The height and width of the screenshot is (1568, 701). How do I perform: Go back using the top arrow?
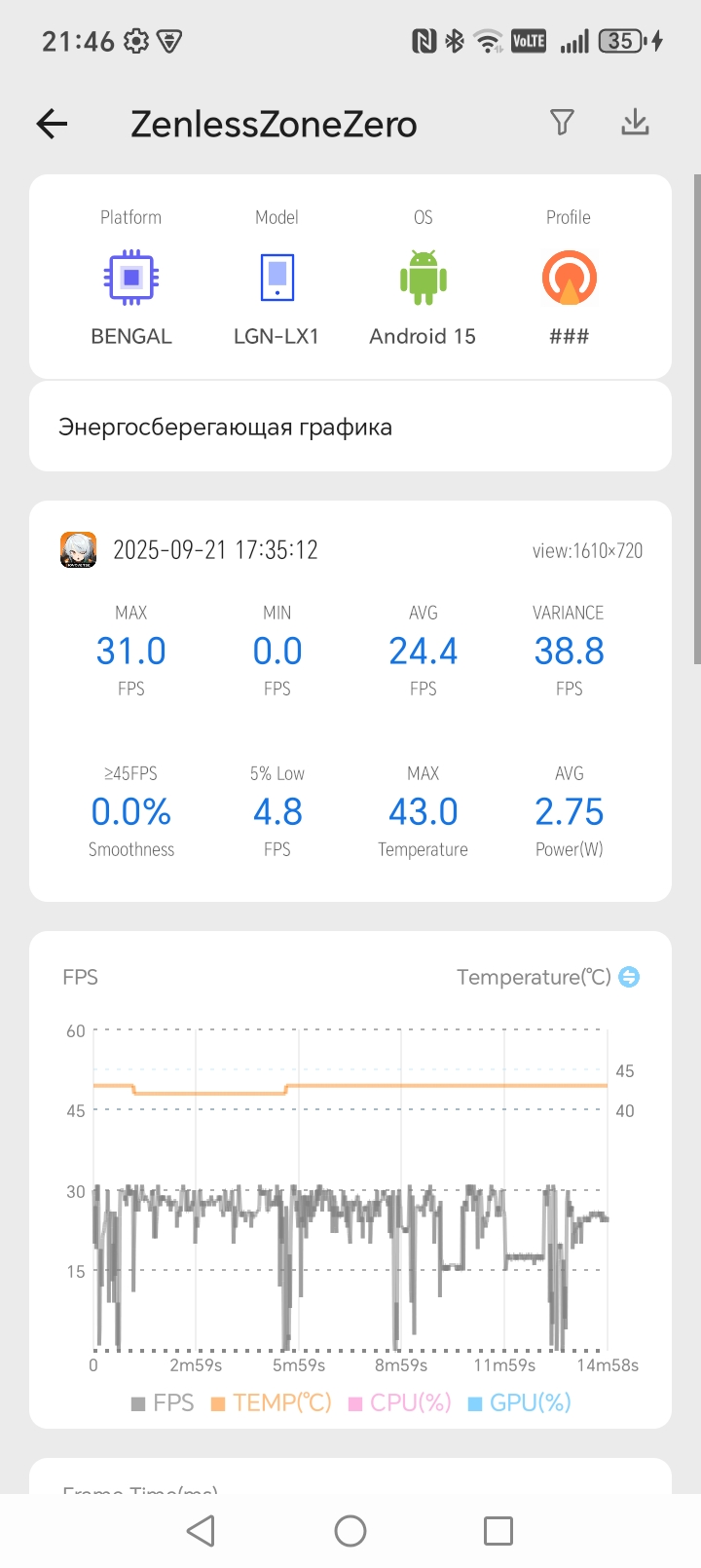pos(52,124)
